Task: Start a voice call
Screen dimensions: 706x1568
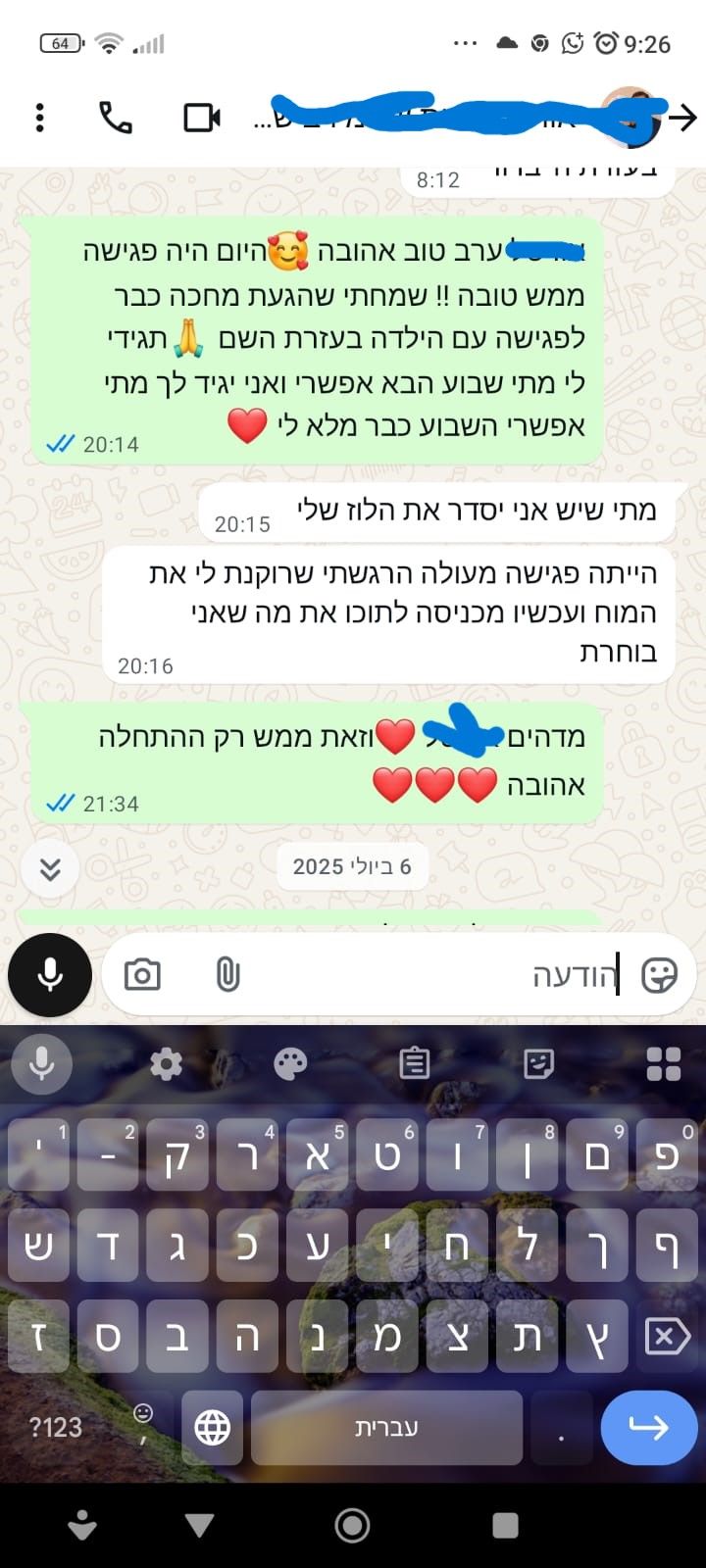Action: pyautogui.click(x=116, y=118)
